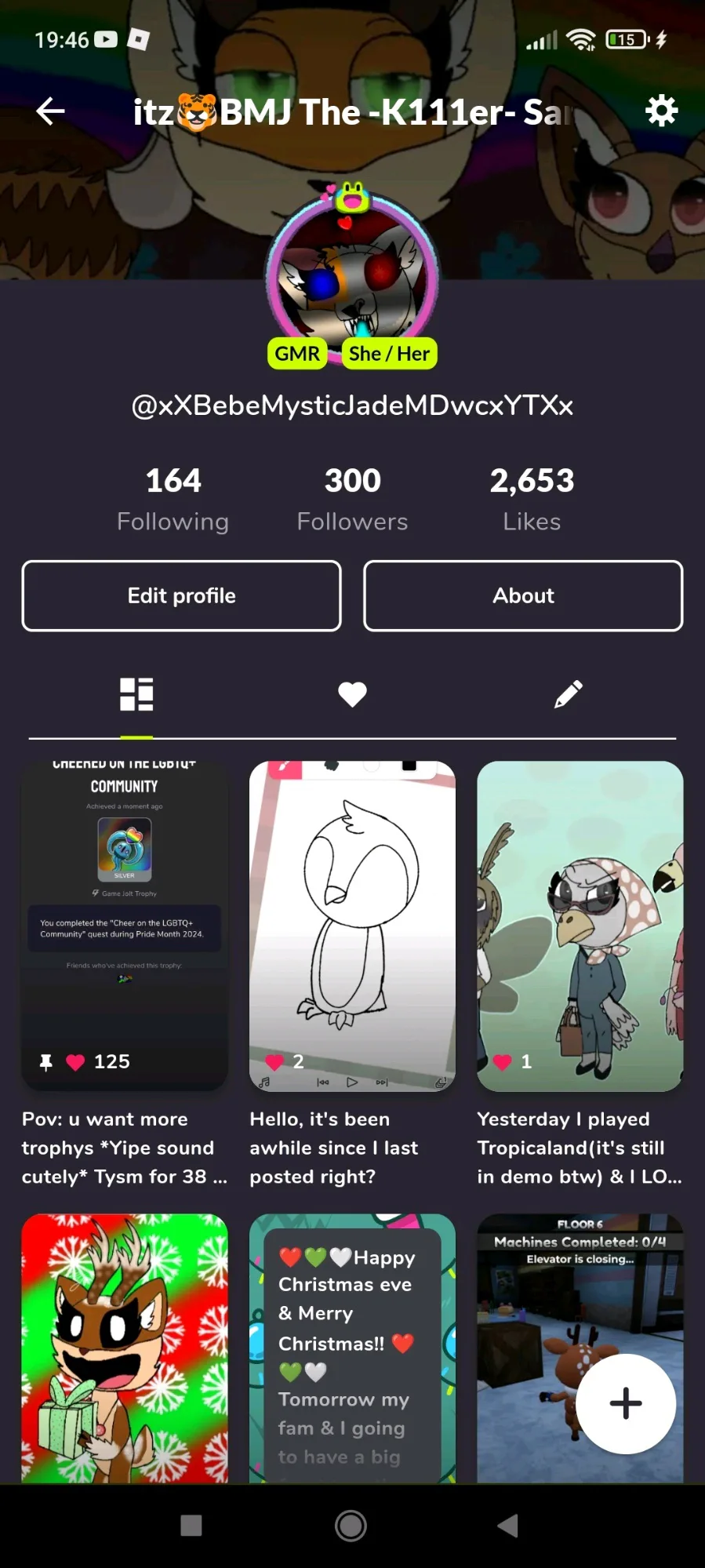Open recent apps from navigation bar
This screenshot has width=705, height=1568.
191,1526
